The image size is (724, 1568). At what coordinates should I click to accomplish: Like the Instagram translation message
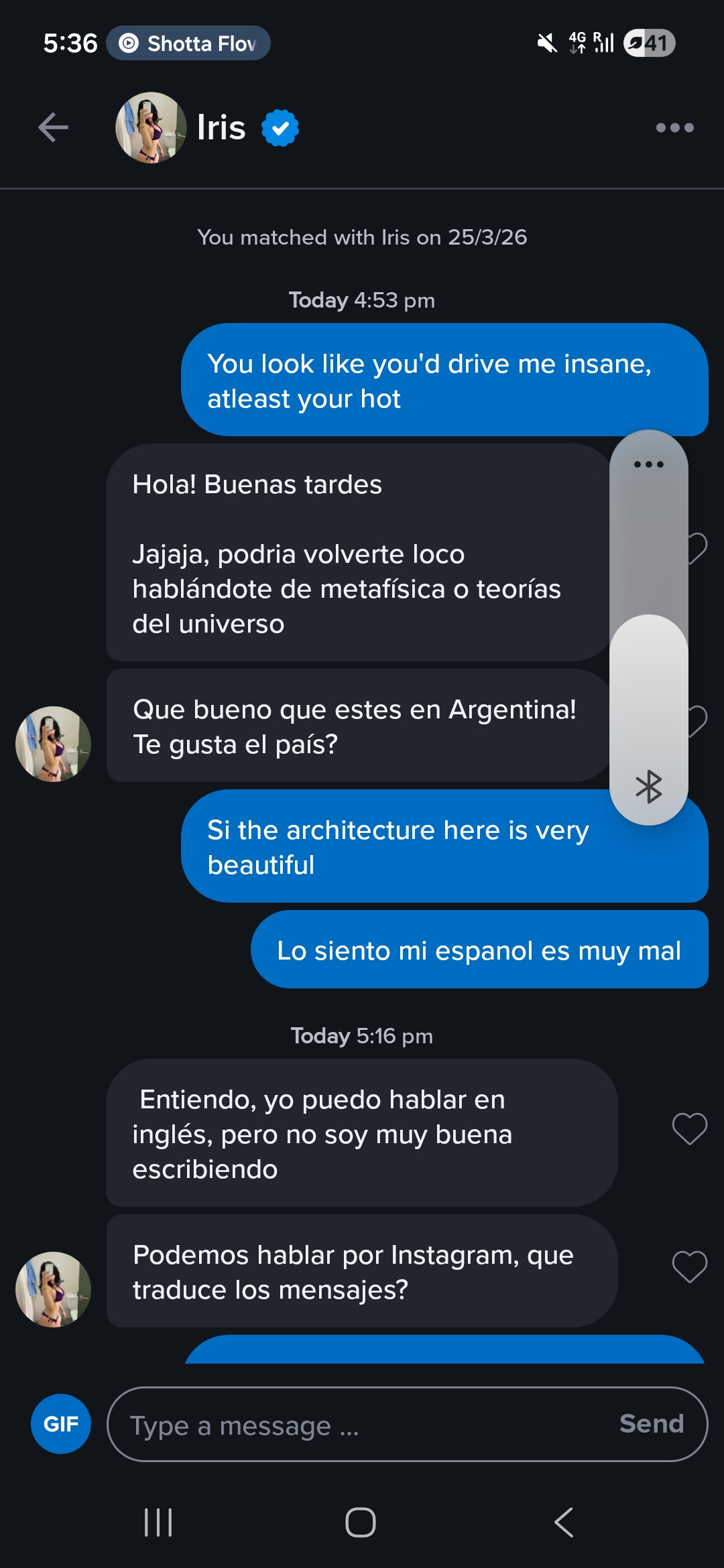point(690,1268)
